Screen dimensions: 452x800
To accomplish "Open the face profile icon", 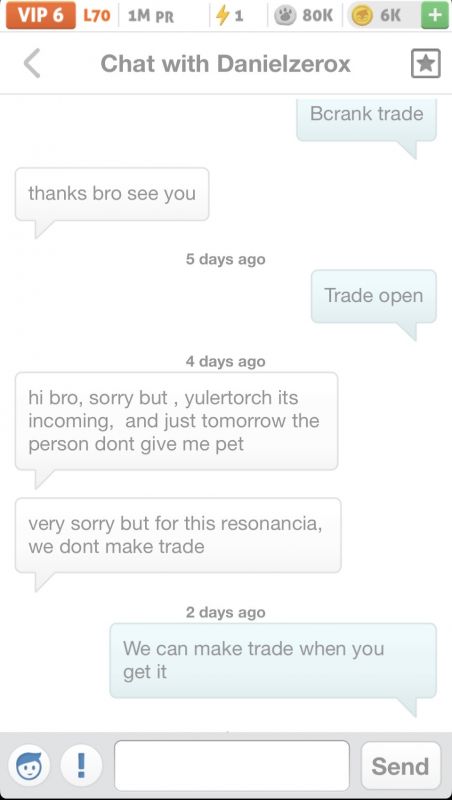I will tap(30, 766).
